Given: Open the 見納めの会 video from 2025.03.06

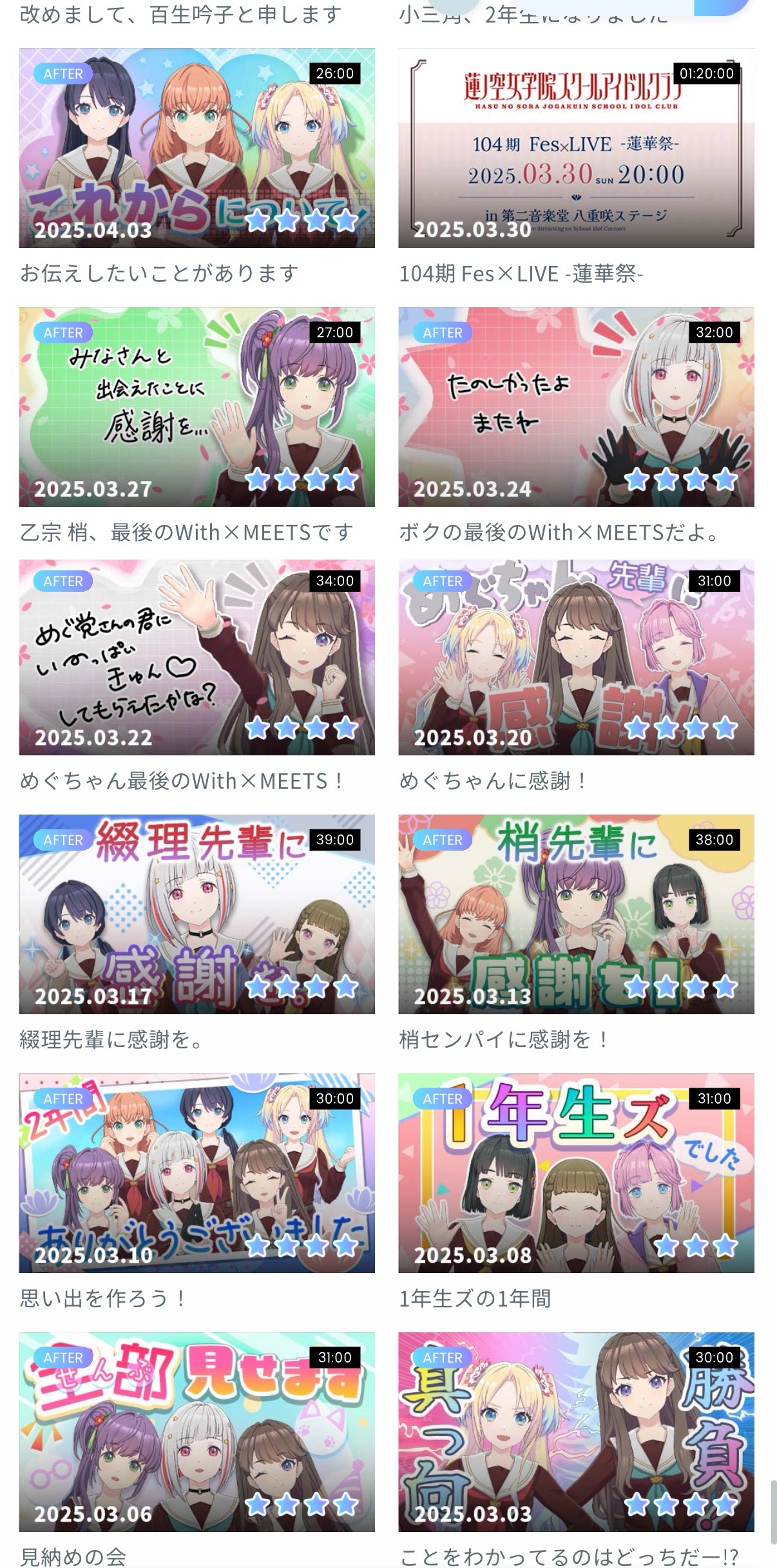Looking at the screenshot, I should click(x=197, y=1432).
